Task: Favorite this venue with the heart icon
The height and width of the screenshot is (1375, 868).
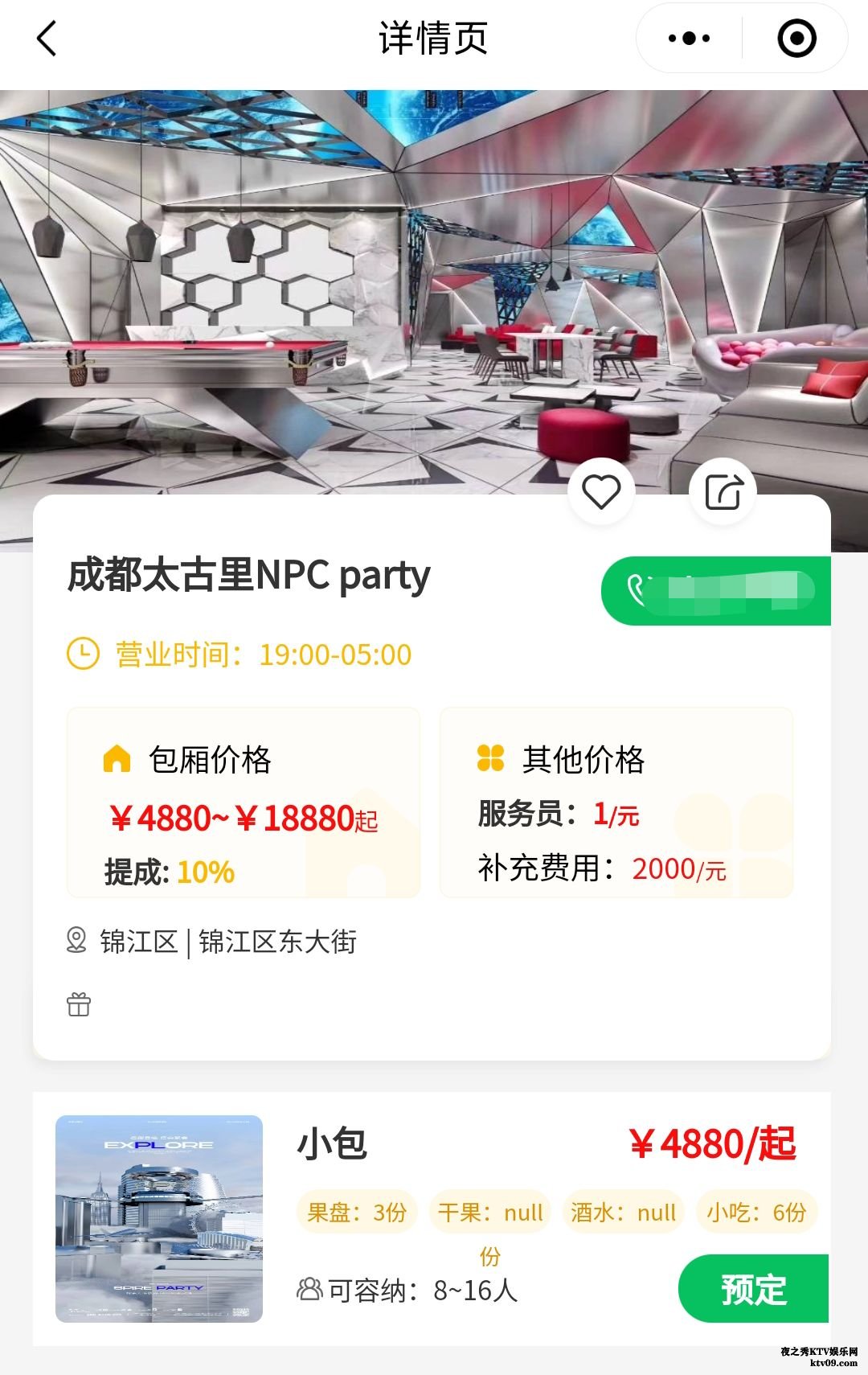Action: tap(601, 491)
